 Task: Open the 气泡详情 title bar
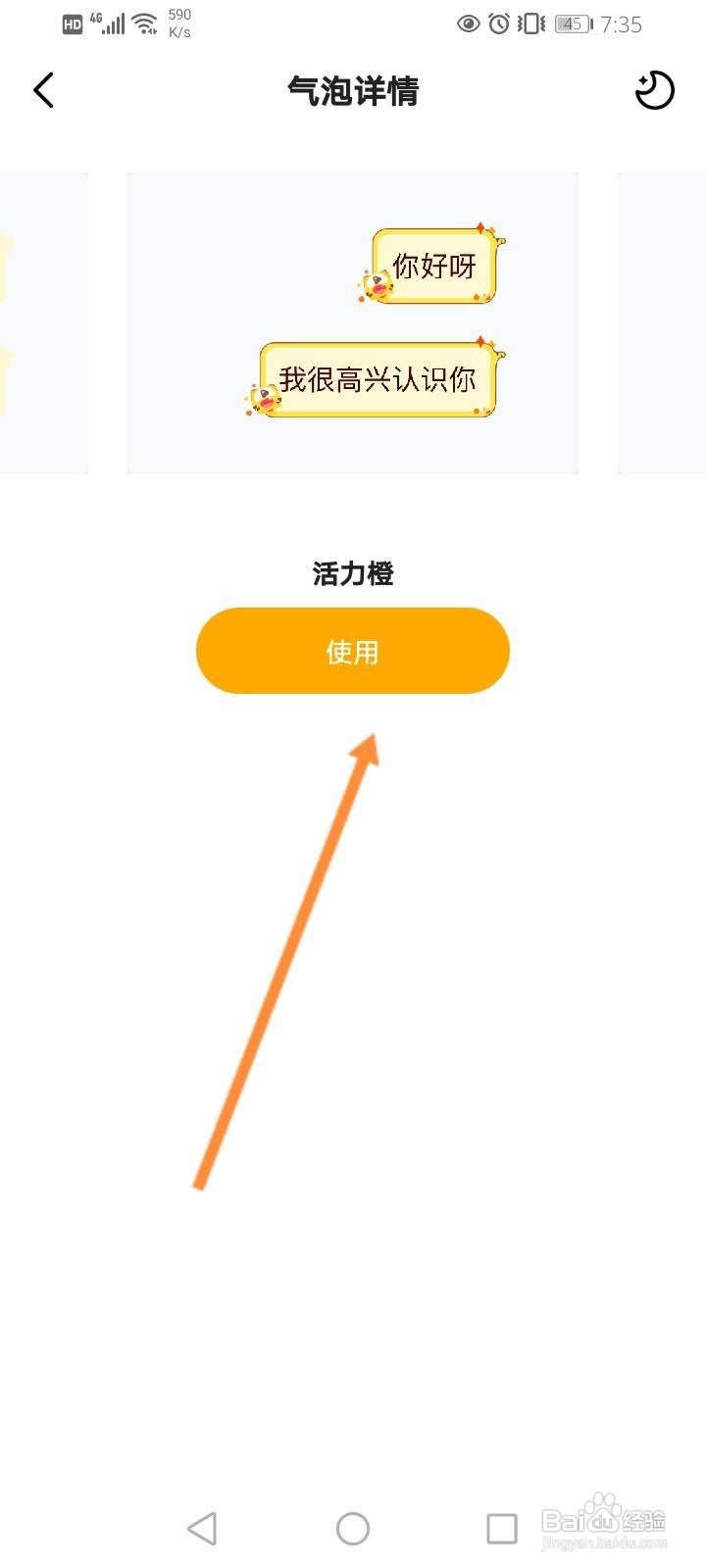[352, 91]
